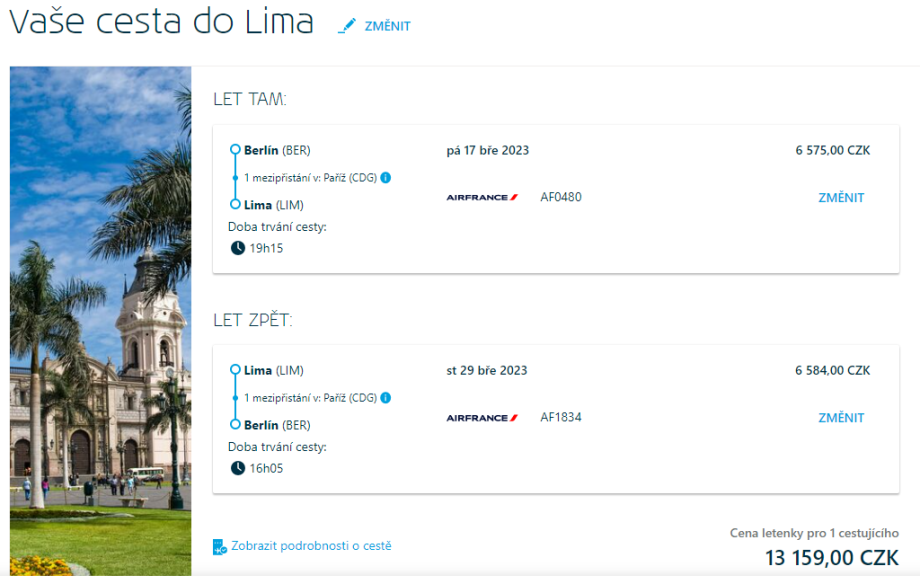Open stopover info icon for outbound flight

[386, 178]
